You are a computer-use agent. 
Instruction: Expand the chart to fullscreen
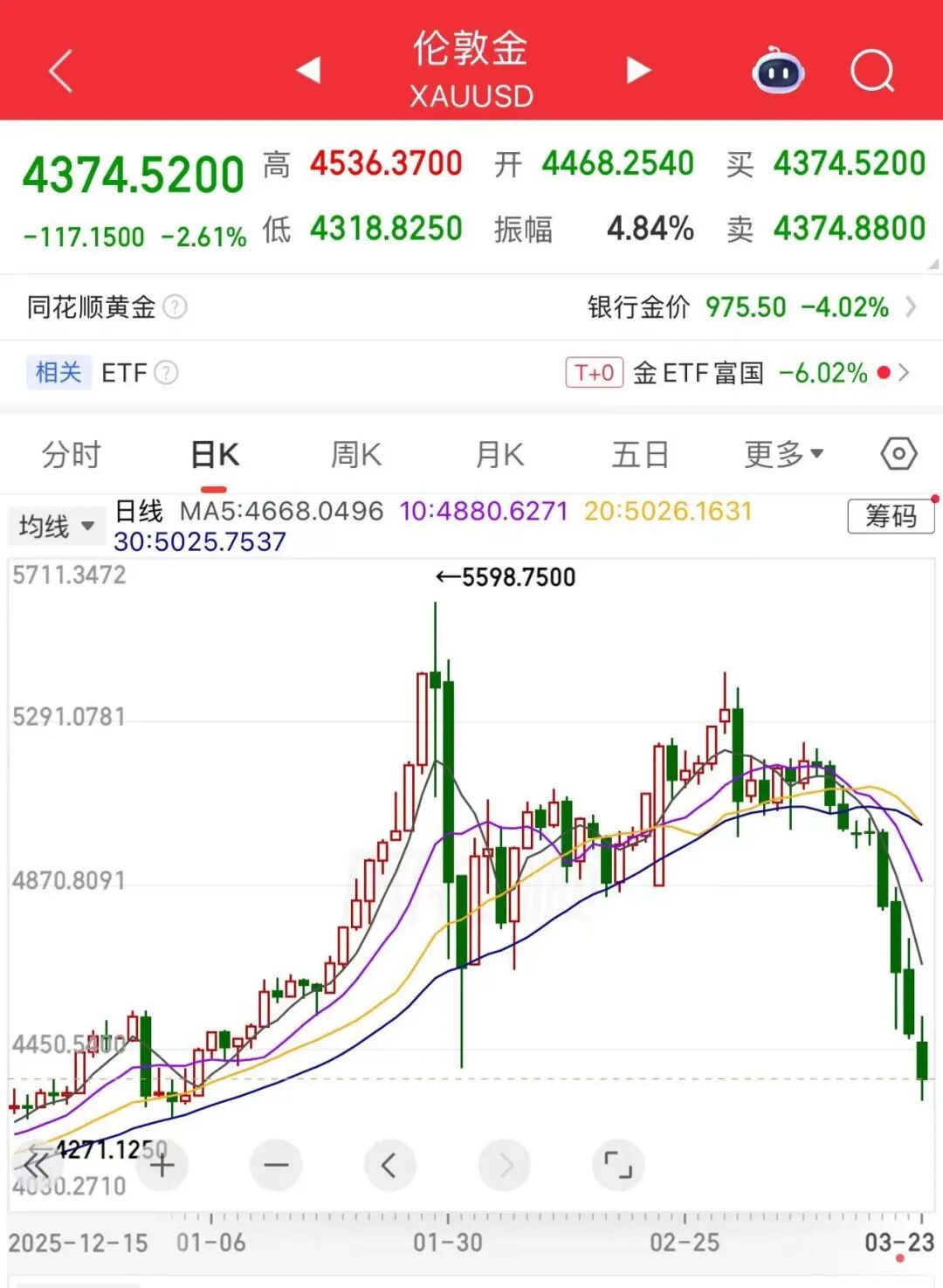(618, 1165)
